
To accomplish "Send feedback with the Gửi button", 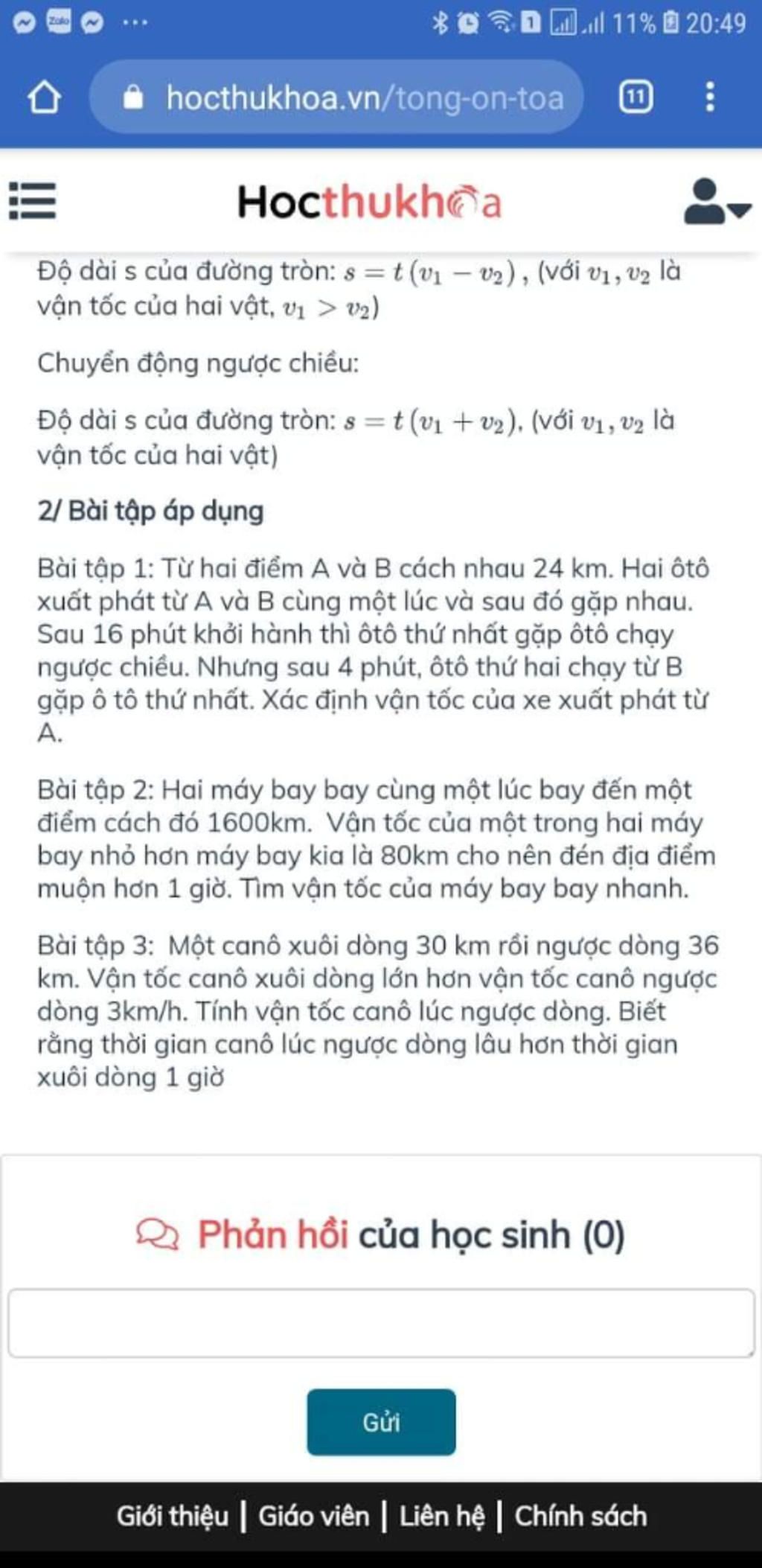I will point(381,1421).
